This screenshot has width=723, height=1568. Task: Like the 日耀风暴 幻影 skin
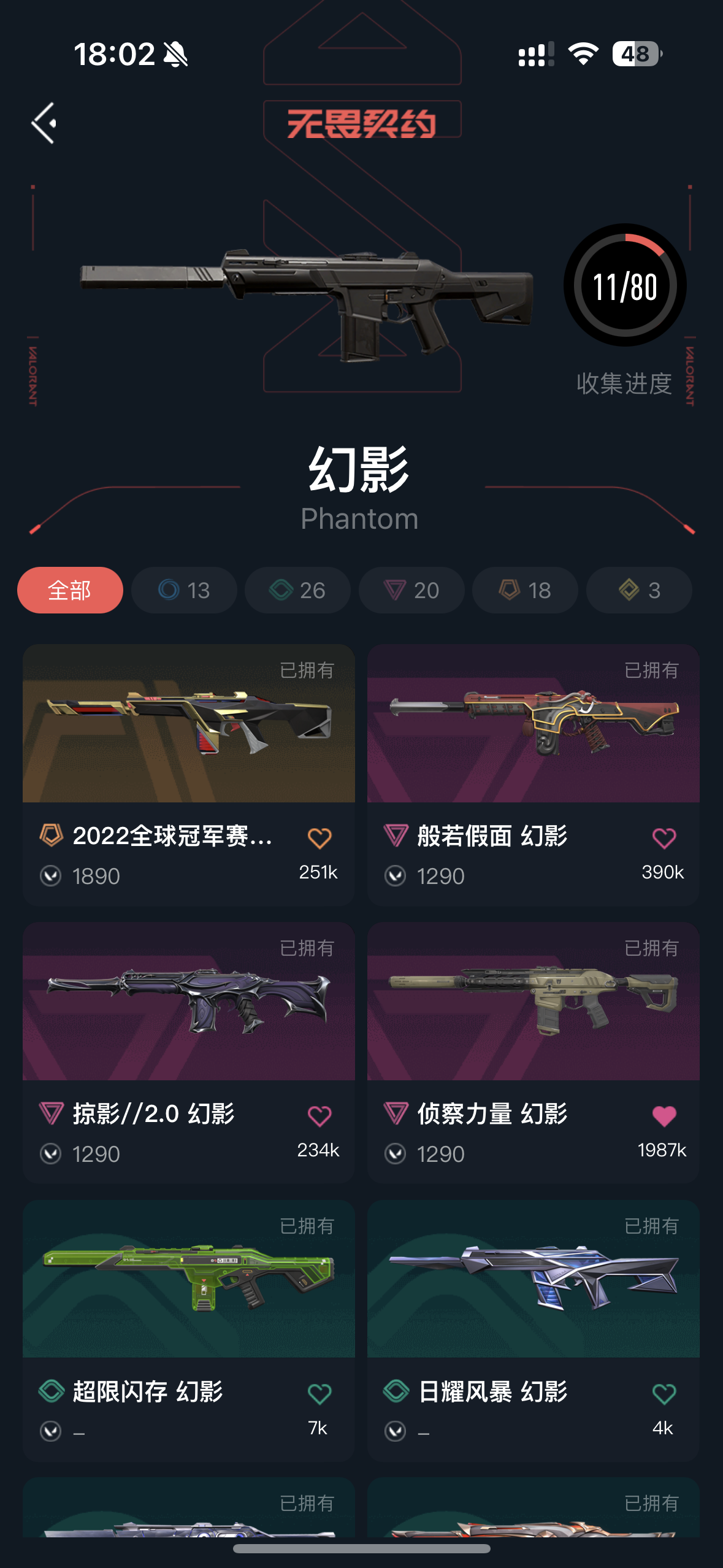click(x=664, y=1394)
